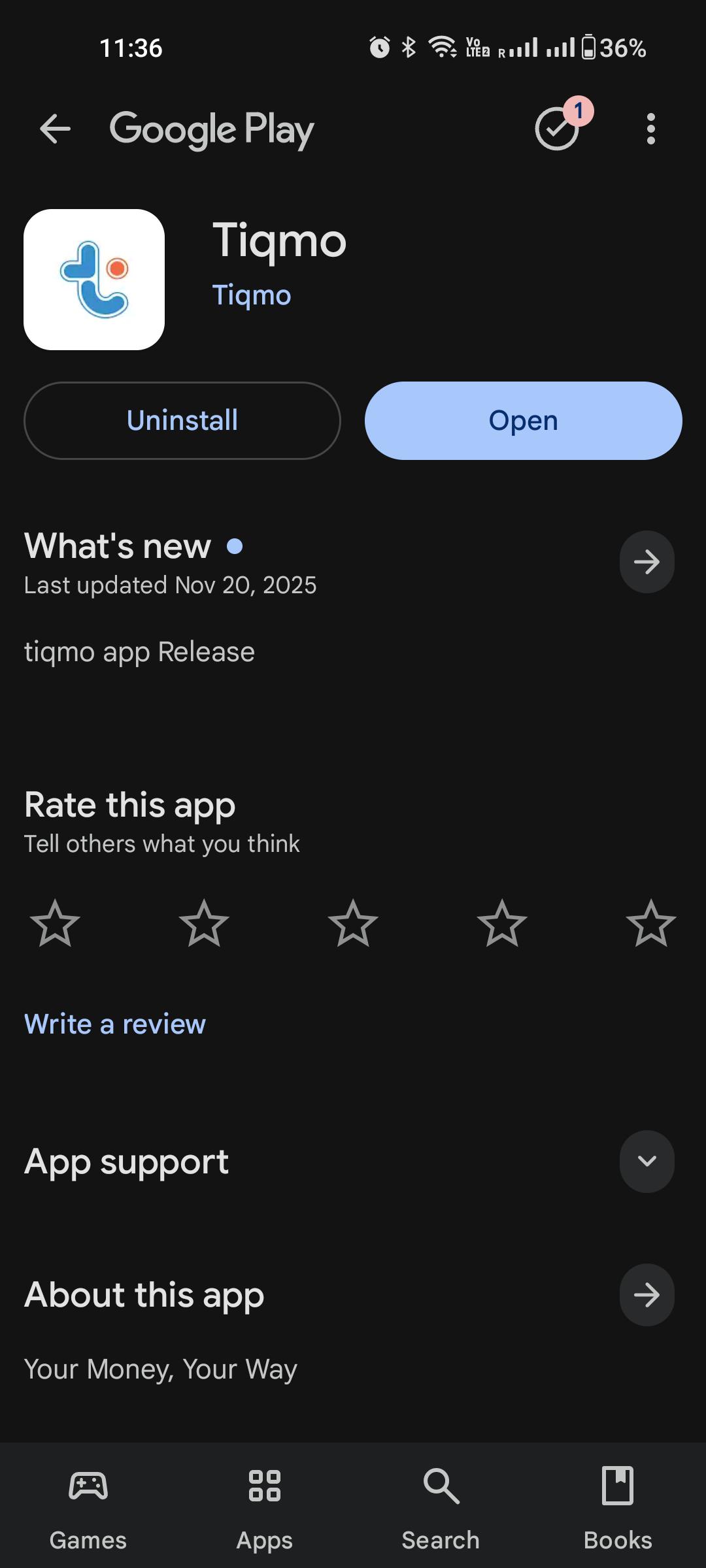View What's new details arrow
706x1568 pixels.
(647, 562)
